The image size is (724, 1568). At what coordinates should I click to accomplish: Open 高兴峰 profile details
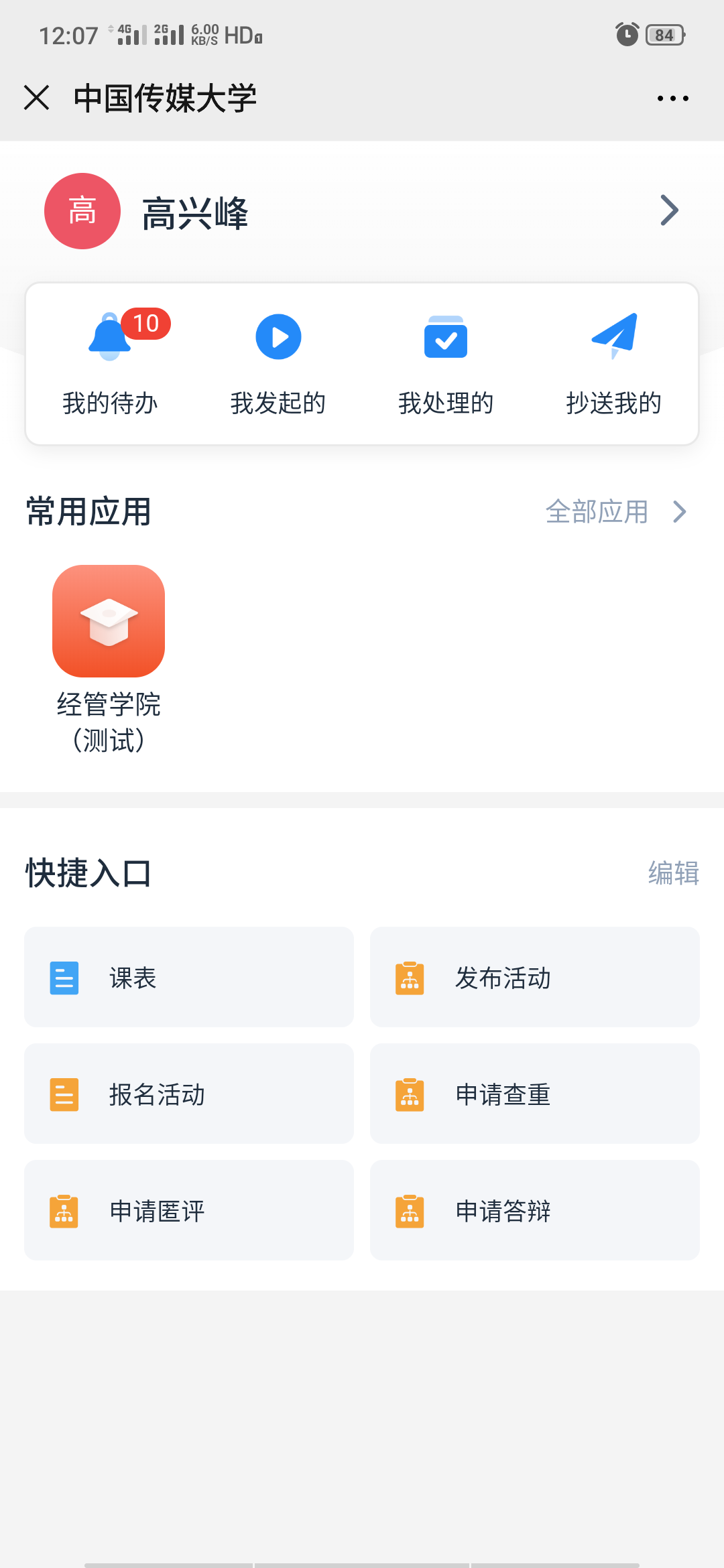coord(362,212)
